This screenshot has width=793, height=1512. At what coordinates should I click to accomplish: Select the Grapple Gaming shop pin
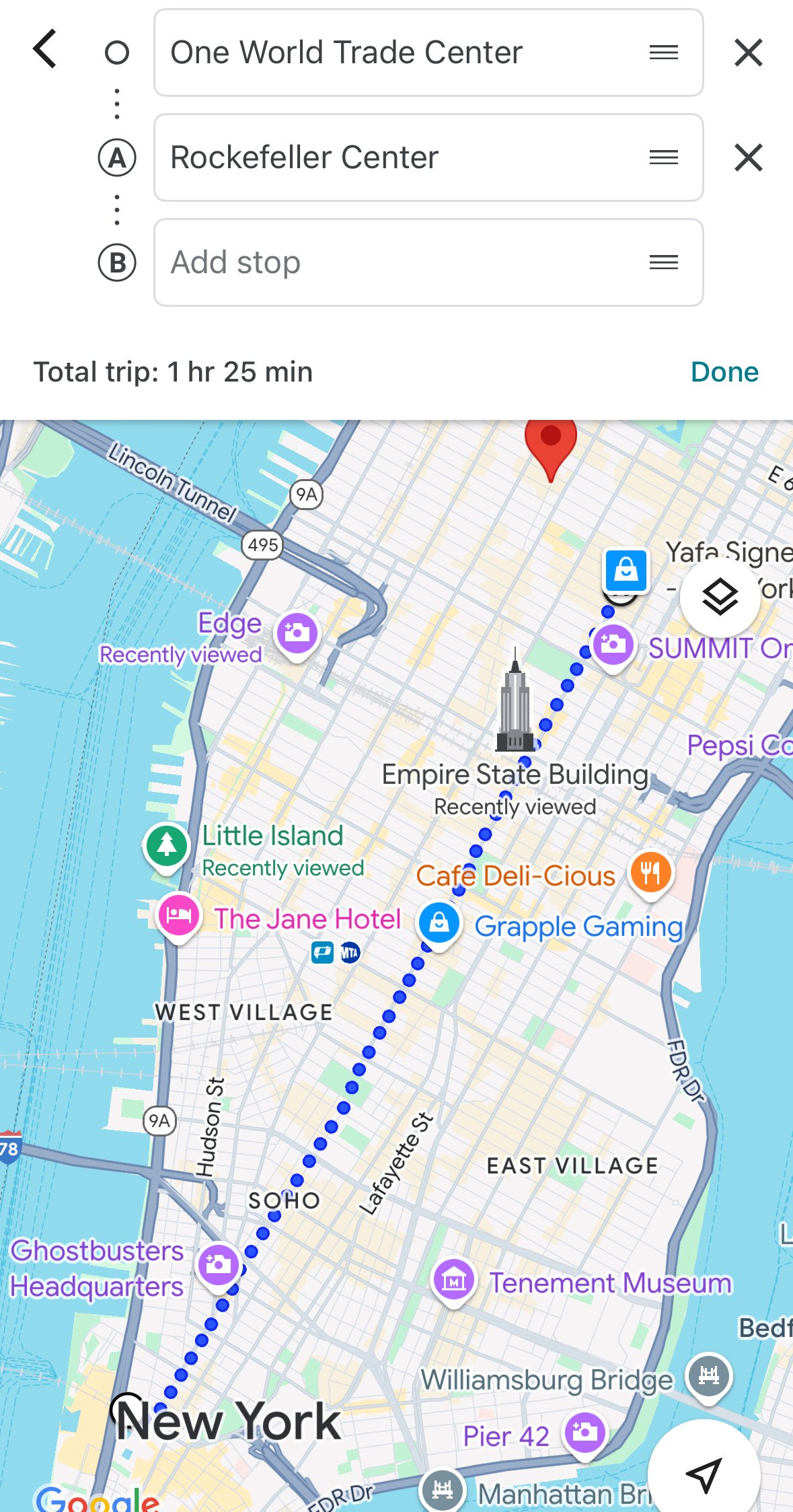(x=439, y=924)
